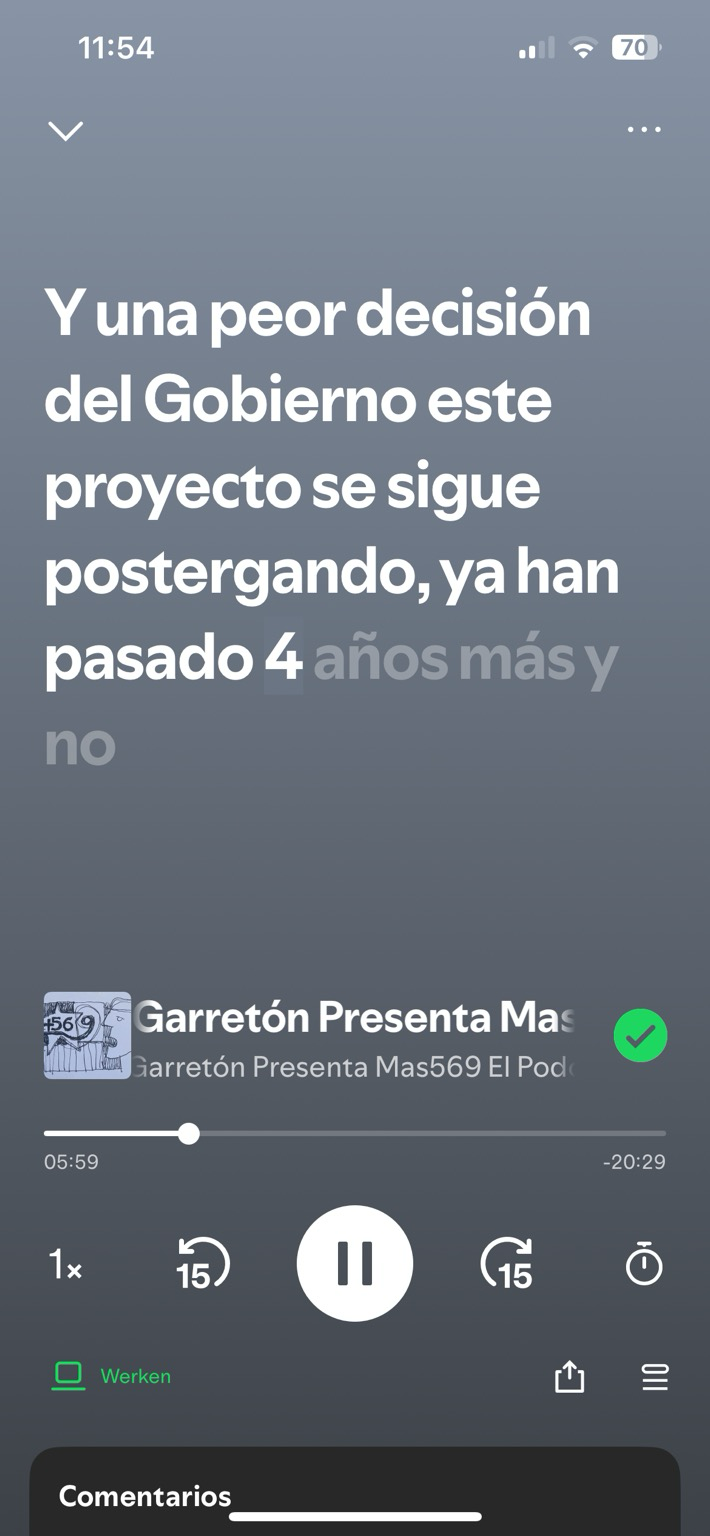Viewport: 710px width, 1536px height.
Task: Pause the podcast episode
Action: coord(354,1264)
